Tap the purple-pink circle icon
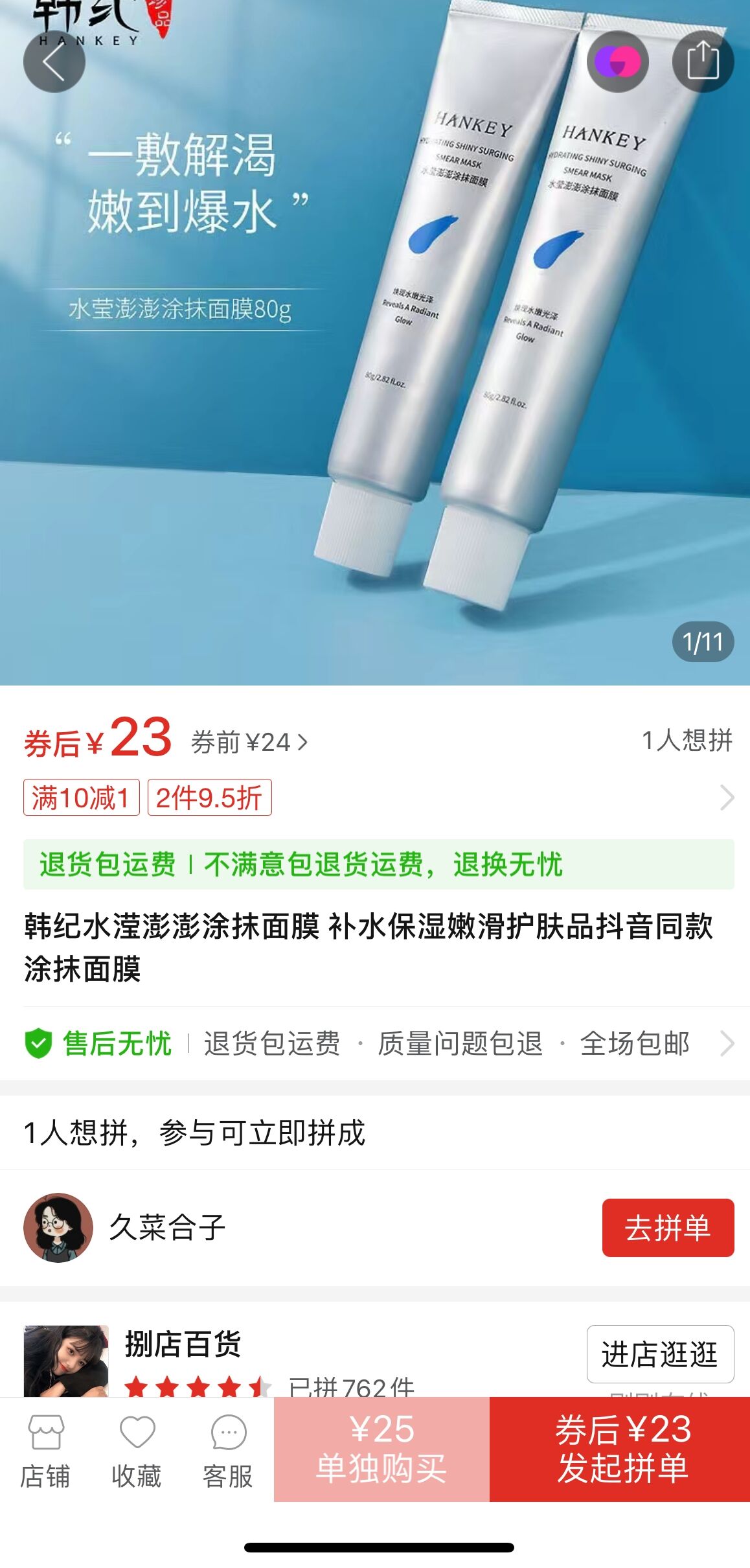The image size is (750, 1568). 617,62
